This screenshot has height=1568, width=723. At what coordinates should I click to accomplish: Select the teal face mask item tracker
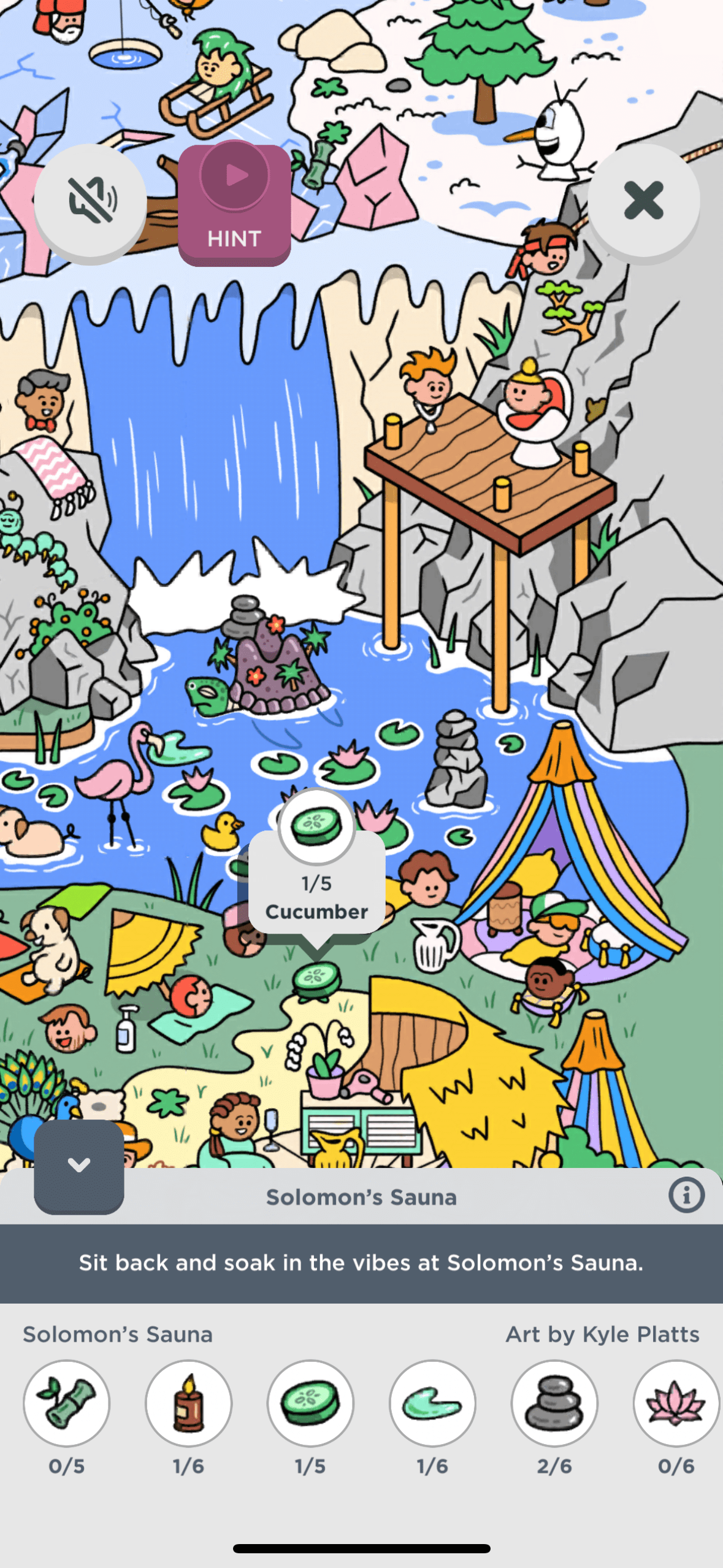[432, 1403]
